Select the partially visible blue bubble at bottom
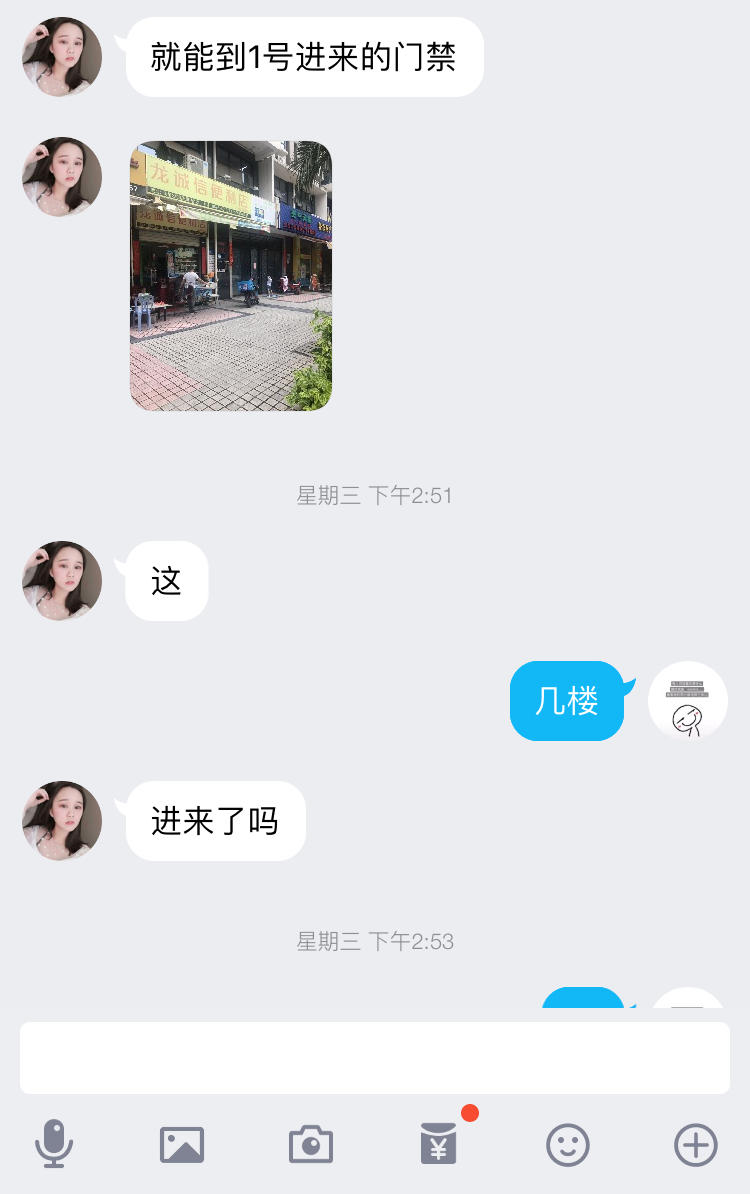Screen dimensions: 750x1194 coord(585,1000)
